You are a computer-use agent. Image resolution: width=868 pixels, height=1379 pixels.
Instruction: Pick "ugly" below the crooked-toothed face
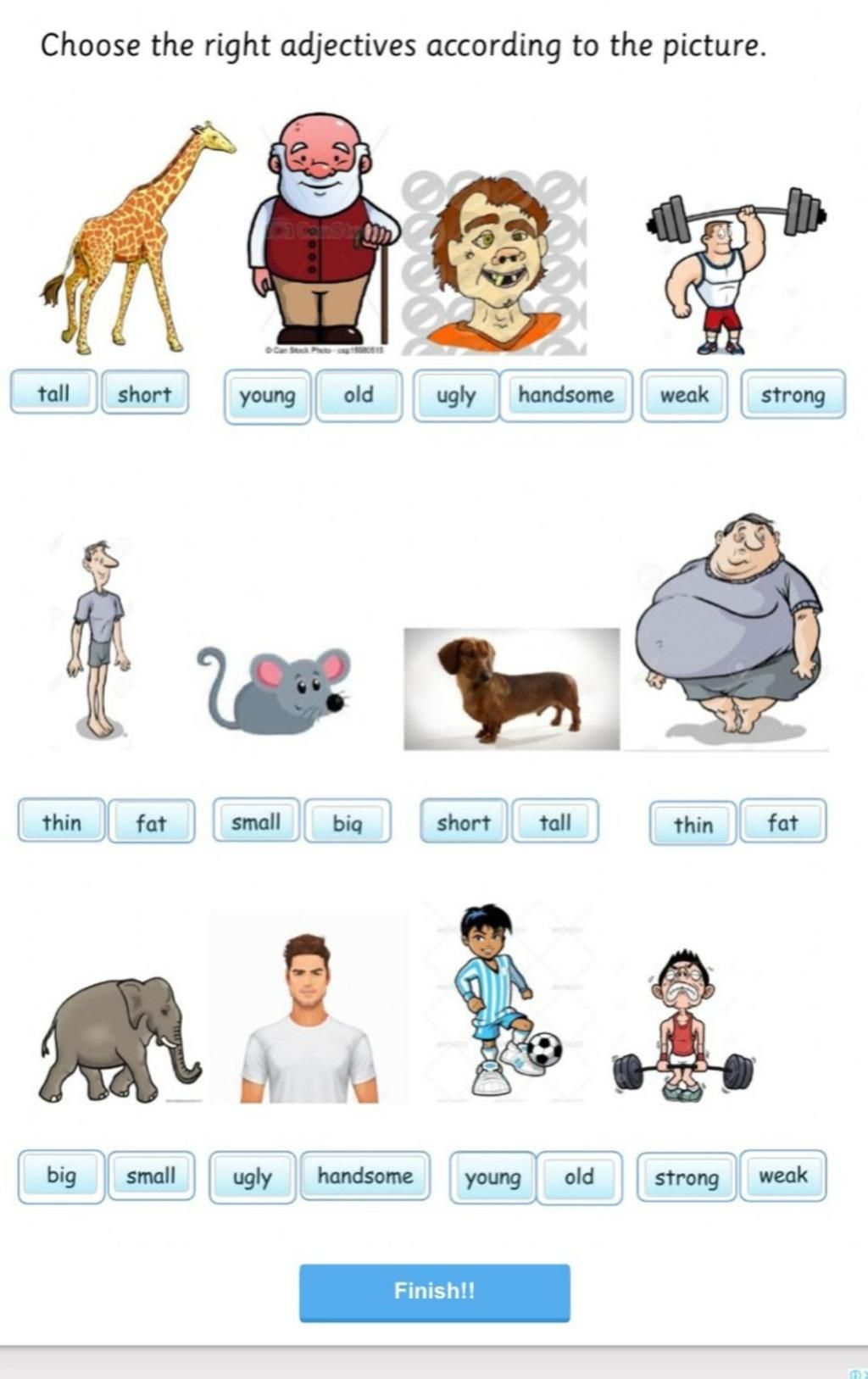pos(456,396)
